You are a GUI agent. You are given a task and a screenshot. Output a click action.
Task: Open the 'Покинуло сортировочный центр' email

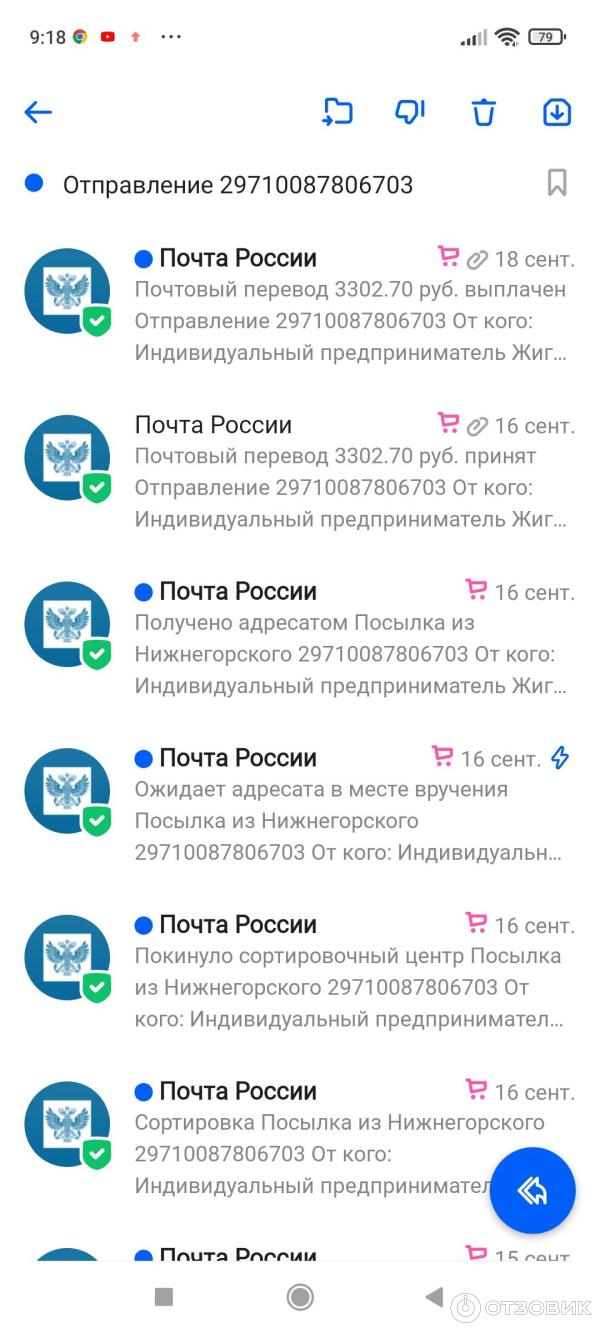[x=350, y=972]
